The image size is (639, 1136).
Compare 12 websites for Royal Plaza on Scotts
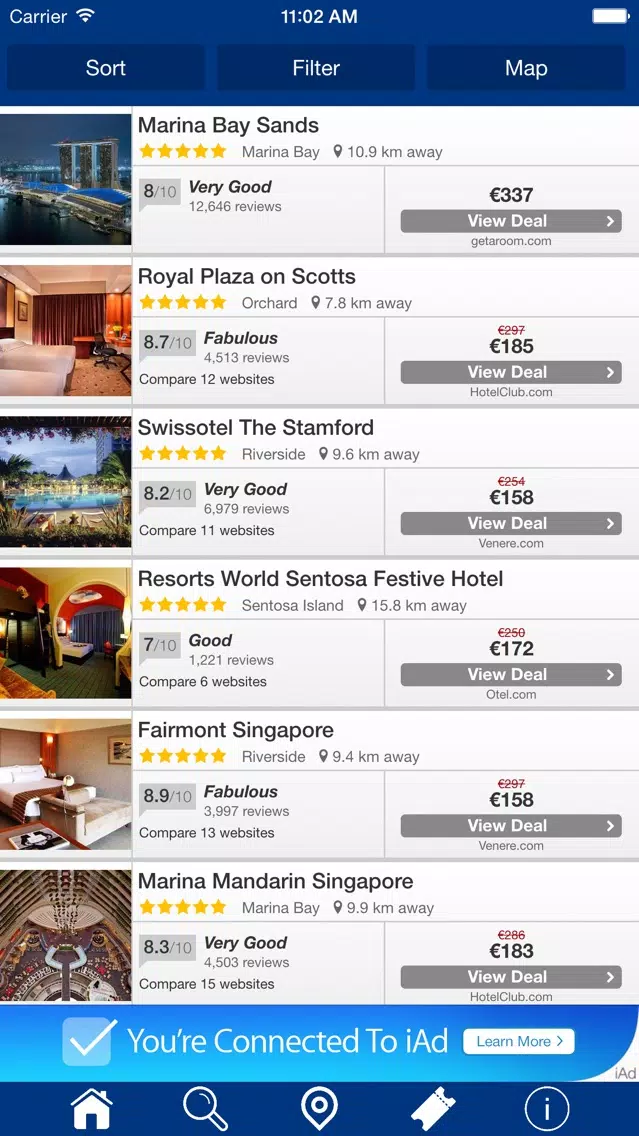[206, 380]
